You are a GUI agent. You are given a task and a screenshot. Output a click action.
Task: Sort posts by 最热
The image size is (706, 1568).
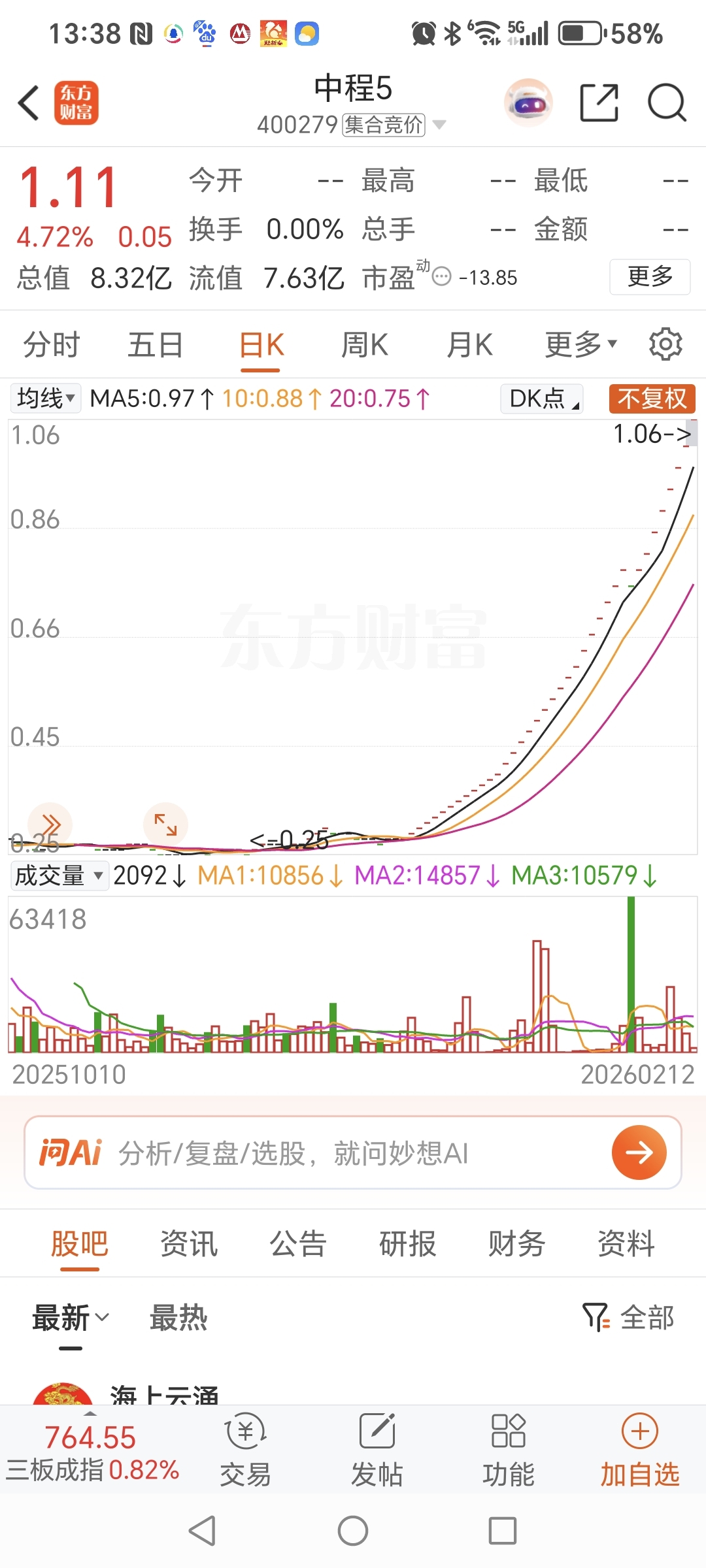point(178,1317)
